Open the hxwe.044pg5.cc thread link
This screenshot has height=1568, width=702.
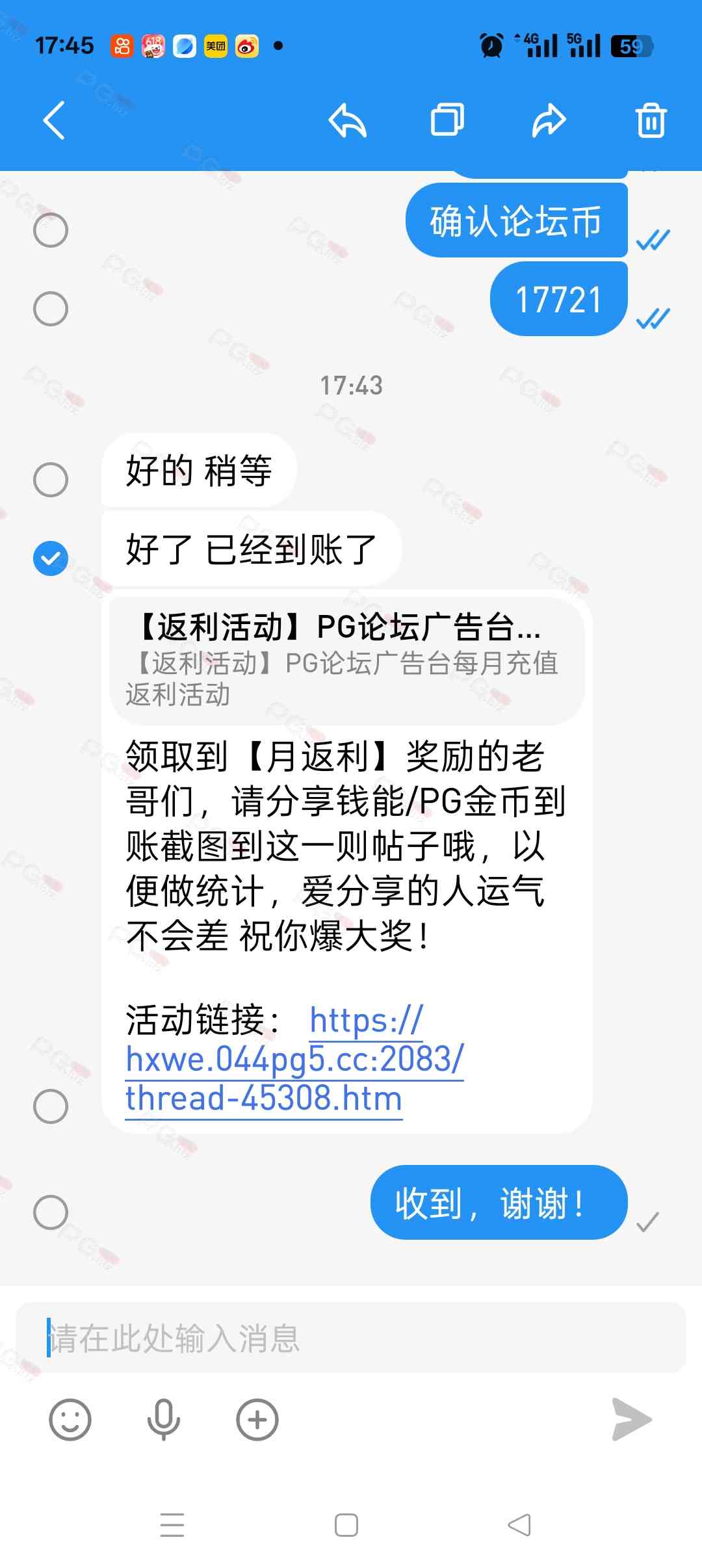point(295,1060)
